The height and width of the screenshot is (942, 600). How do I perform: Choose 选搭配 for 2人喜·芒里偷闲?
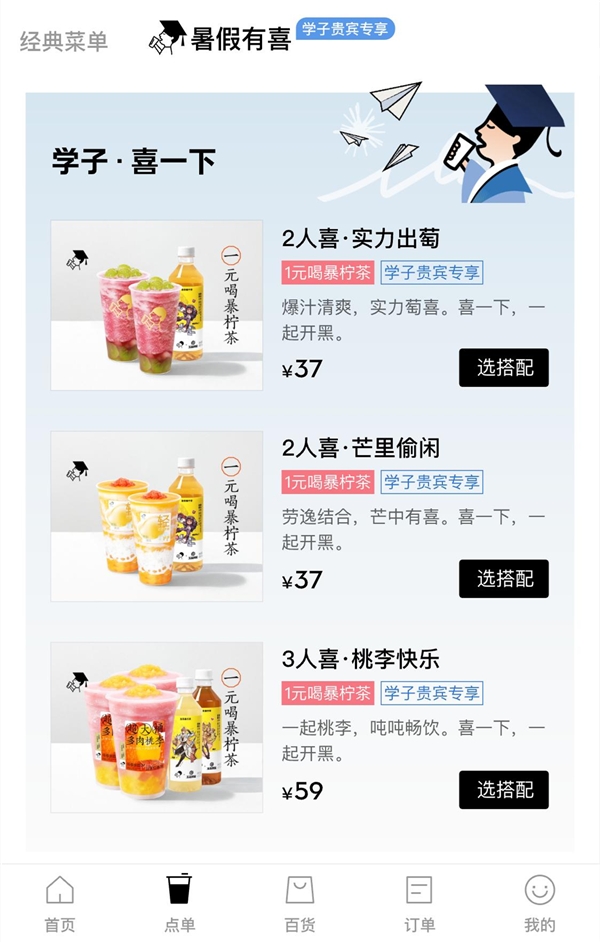(504, 579)
